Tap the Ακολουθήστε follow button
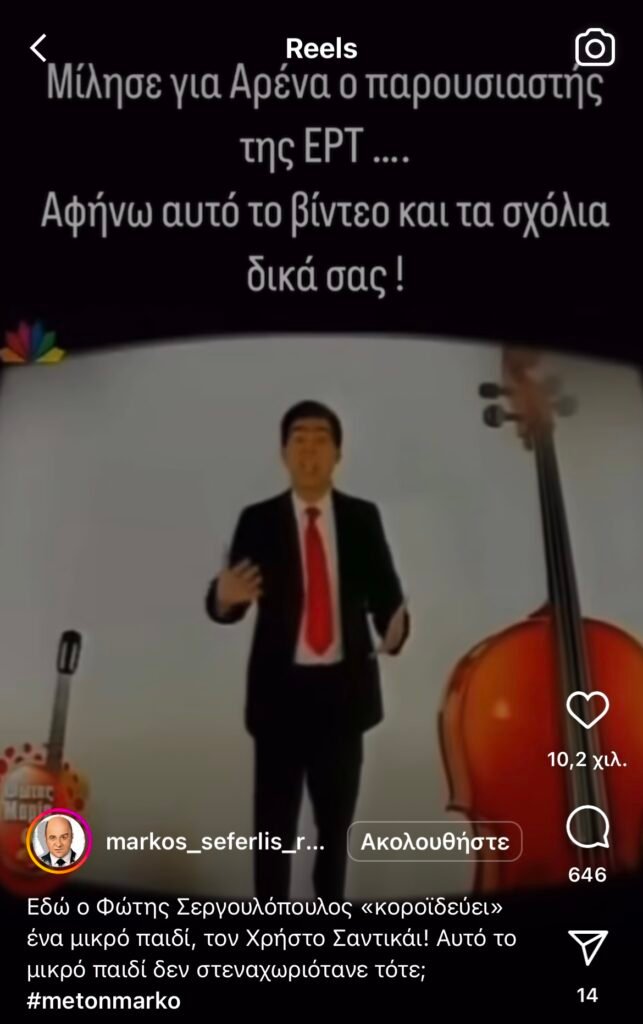The image size is (643, 1024). pos(434,840)
